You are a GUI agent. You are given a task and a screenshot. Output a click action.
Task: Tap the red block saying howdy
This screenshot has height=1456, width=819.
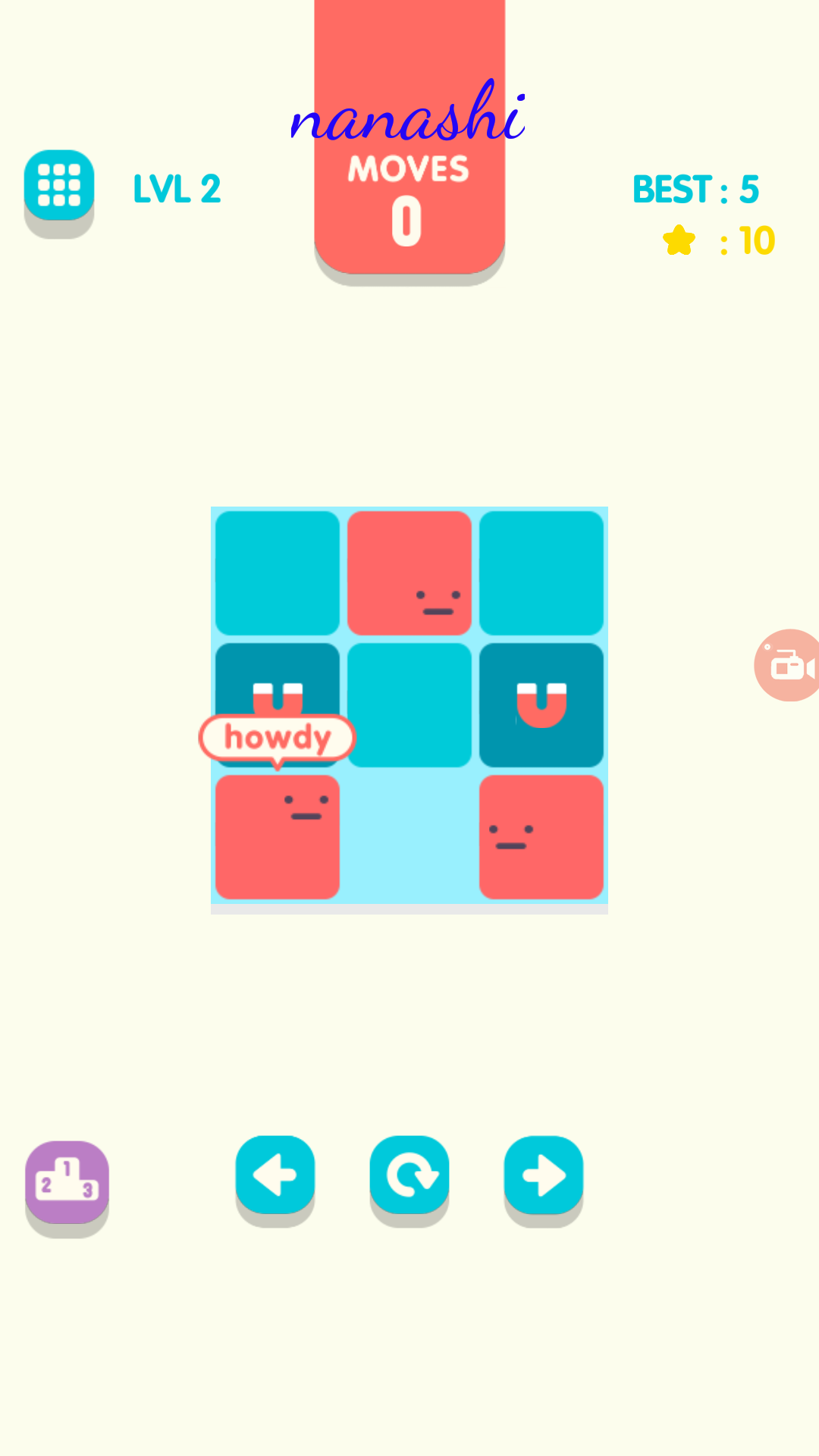tap(277, 837)
